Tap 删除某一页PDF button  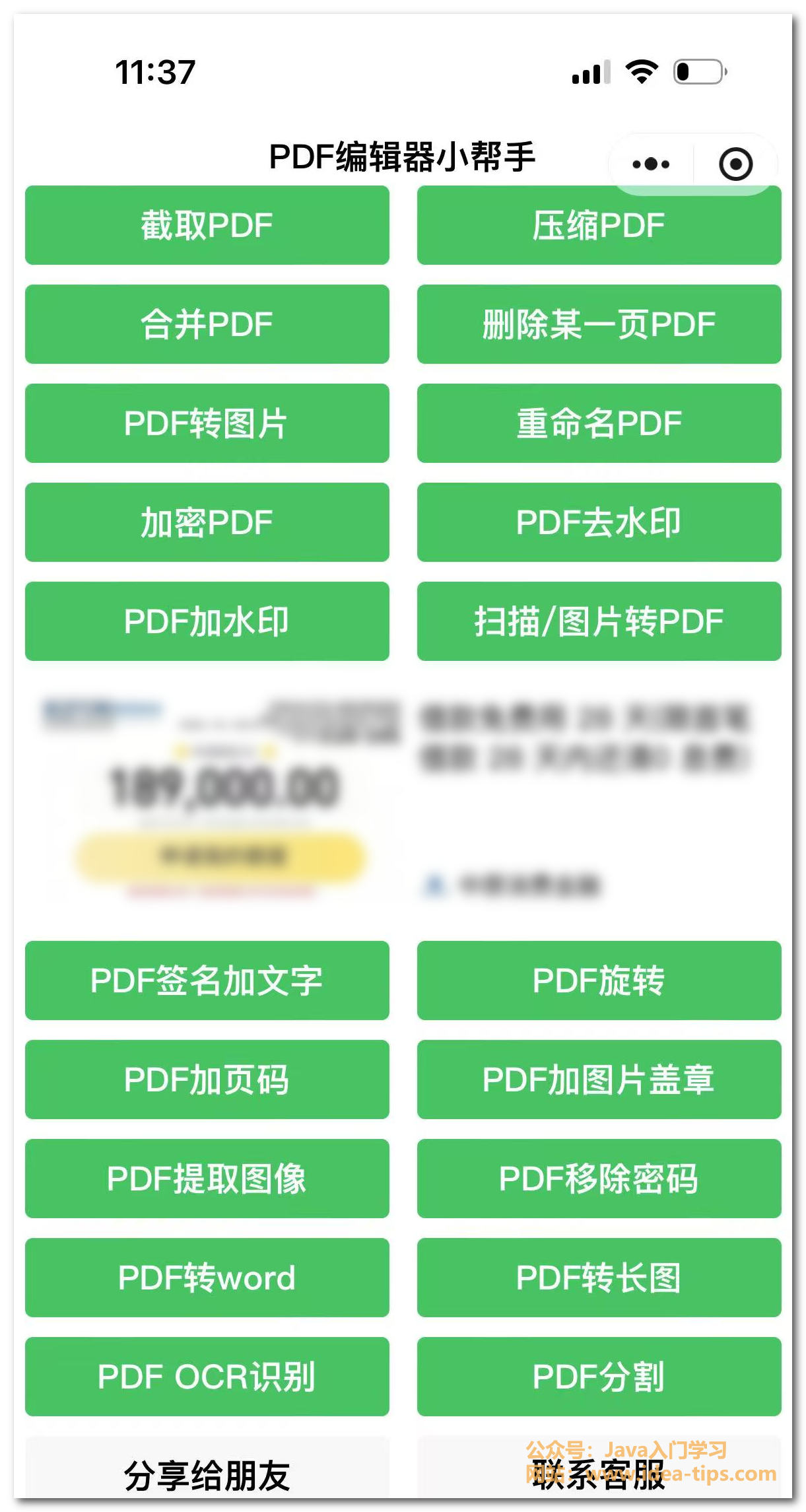[x=599, y=324]
